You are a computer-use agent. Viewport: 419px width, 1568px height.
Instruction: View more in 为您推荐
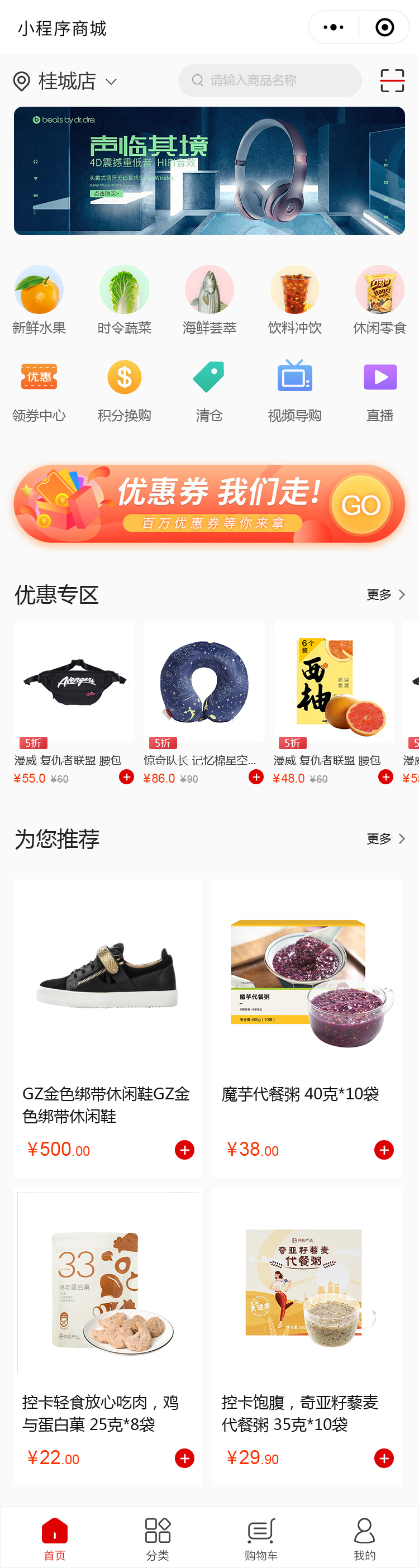(385, 839)
